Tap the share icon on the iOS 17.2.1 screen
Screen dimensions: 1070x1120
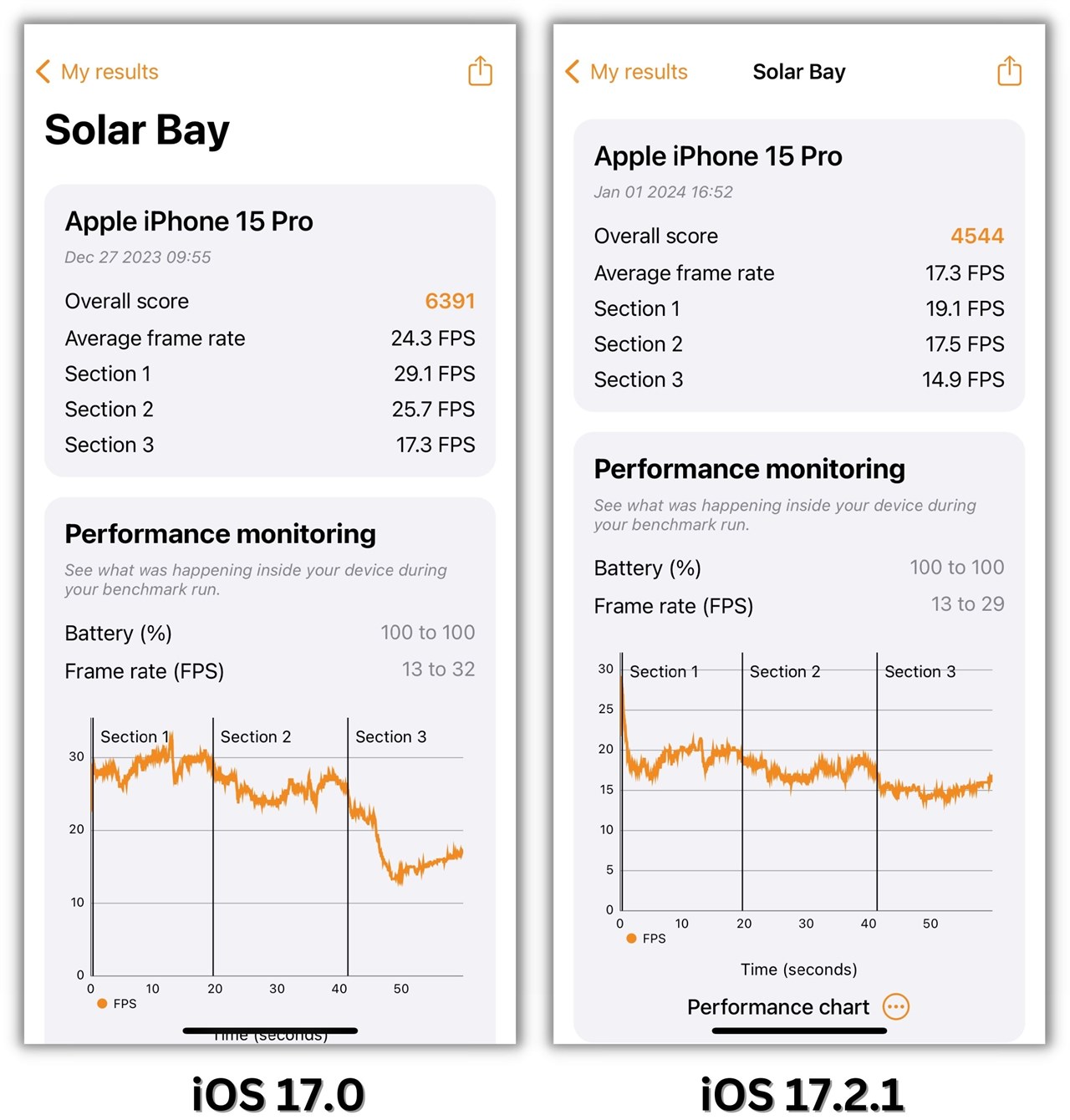click(x=1008, y=72)
